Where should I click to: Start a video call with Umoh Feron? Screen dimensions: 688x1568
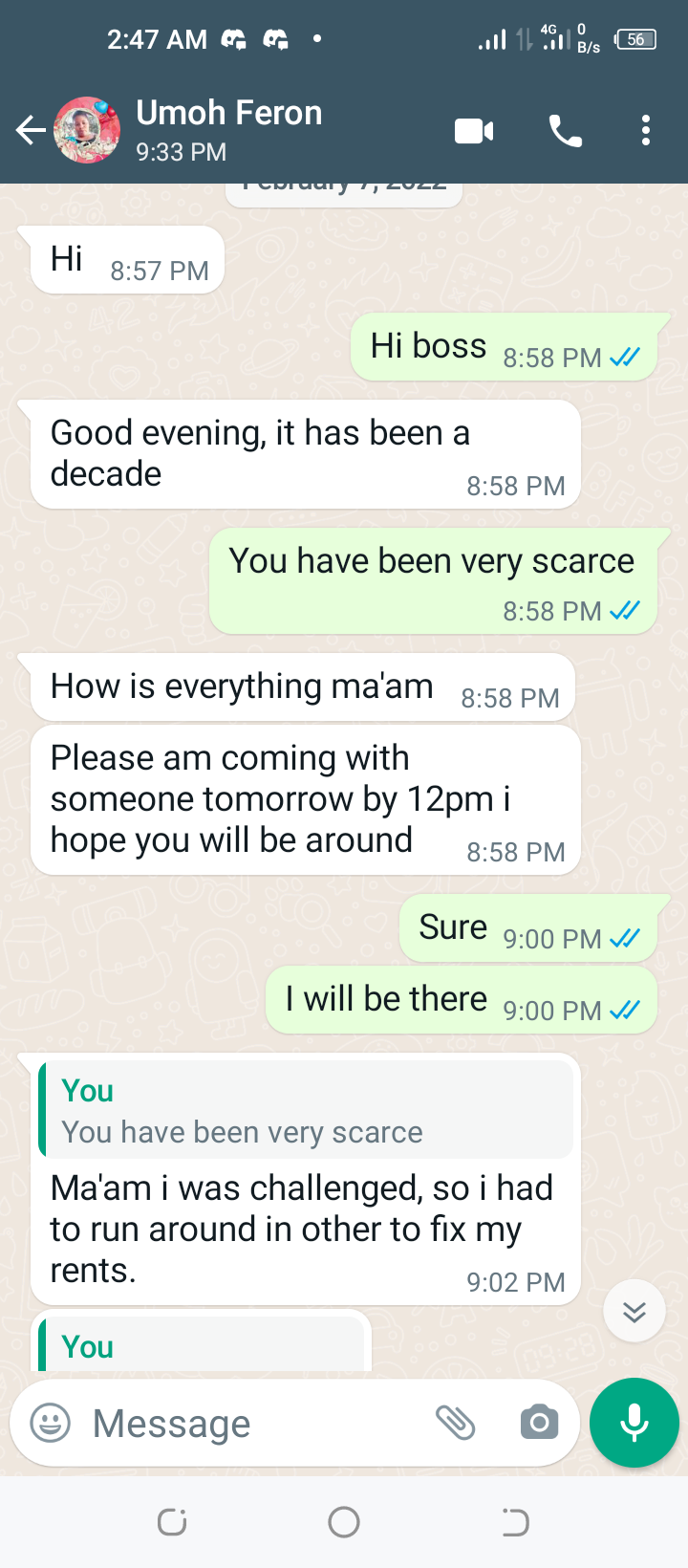[474, 130]
